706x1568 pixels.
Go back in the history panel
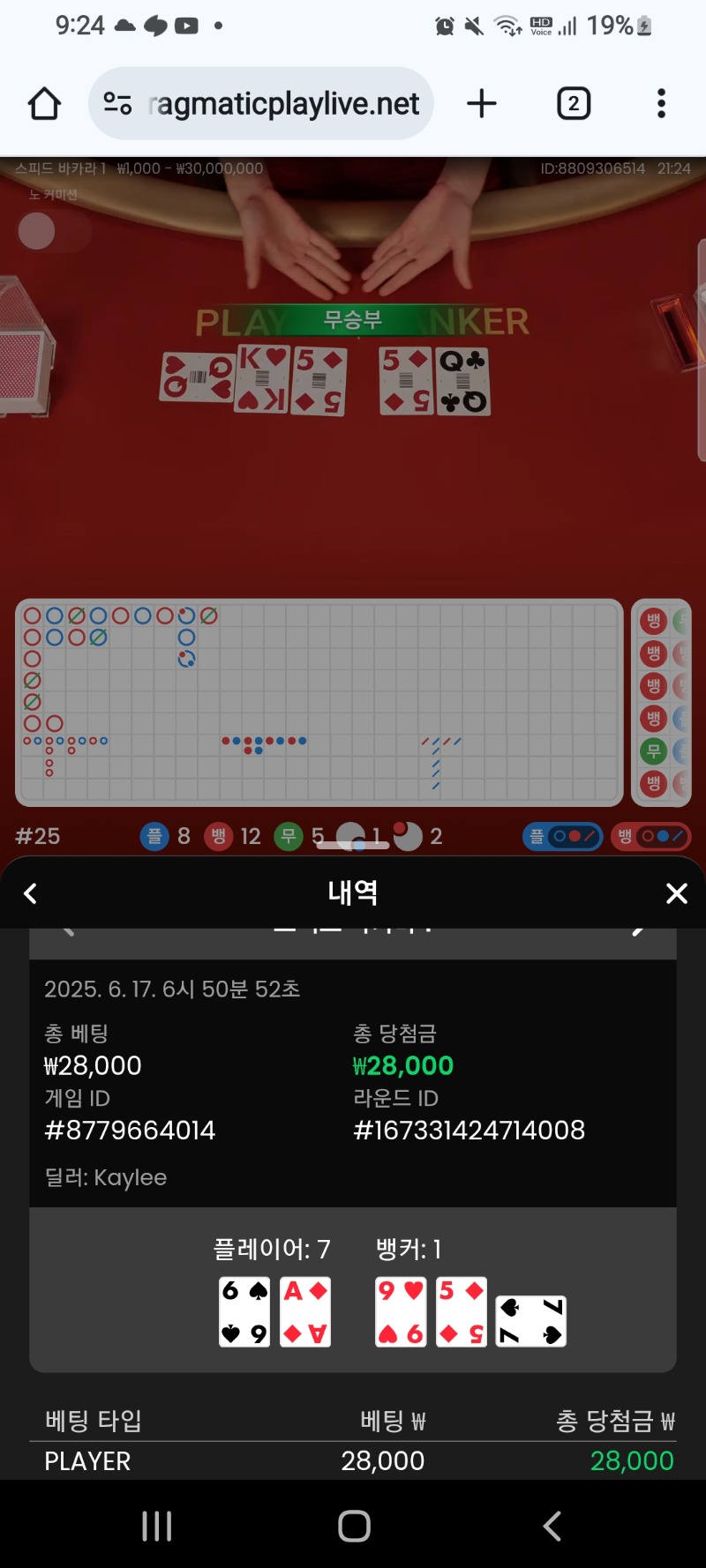pyautogui.click(x=30, y=893)
